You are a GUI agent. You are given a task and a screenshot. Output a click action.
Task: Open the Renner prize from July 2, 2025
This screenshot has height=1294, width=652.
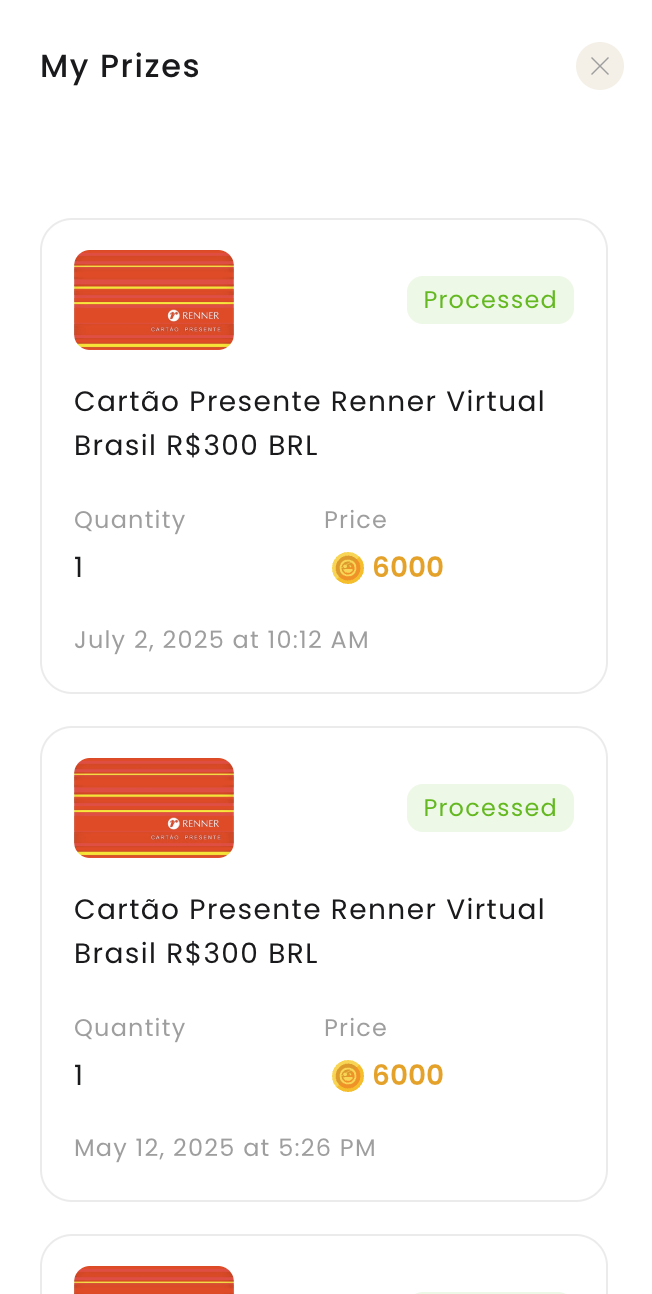point(324,456)
